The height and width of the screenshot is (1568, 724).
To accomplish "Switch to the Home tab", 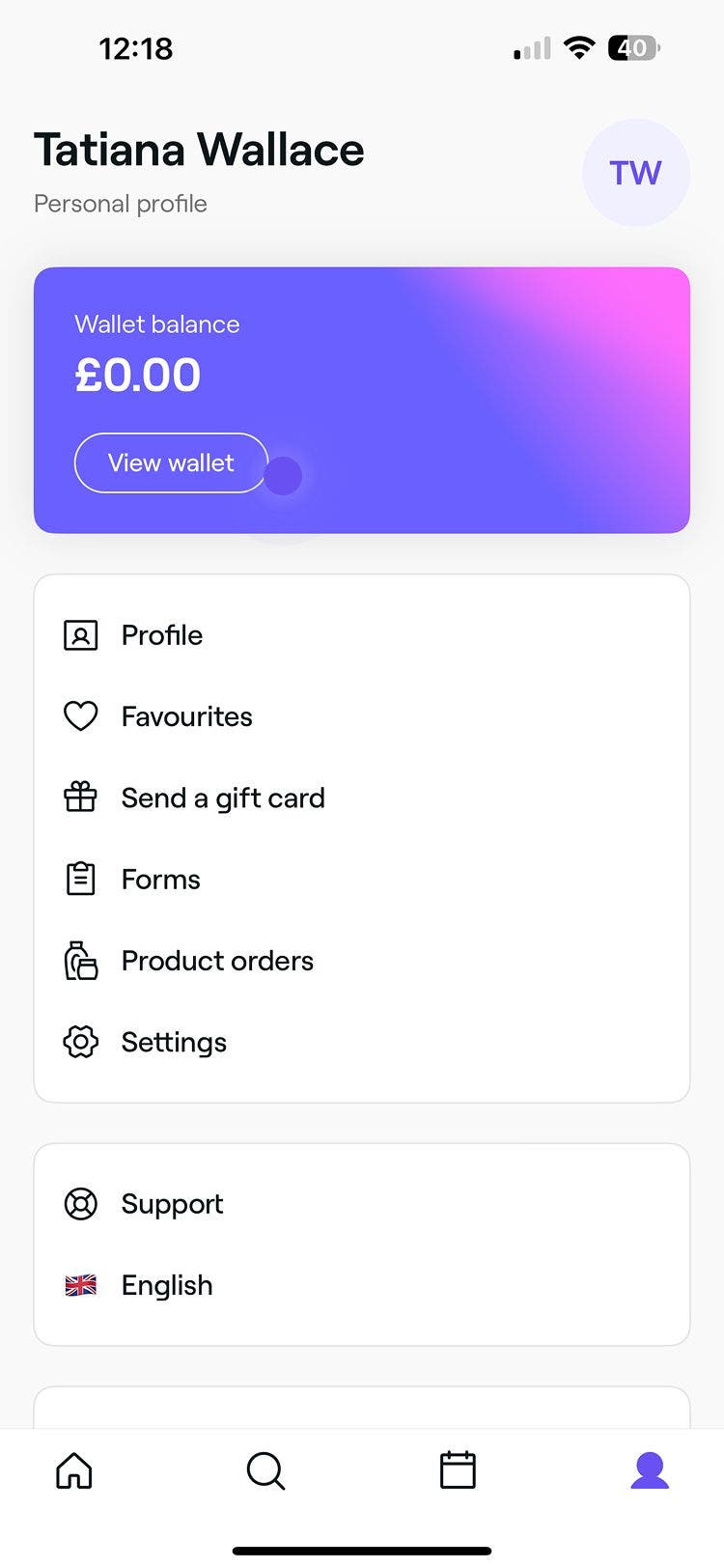I will [x=74, y=1470].
